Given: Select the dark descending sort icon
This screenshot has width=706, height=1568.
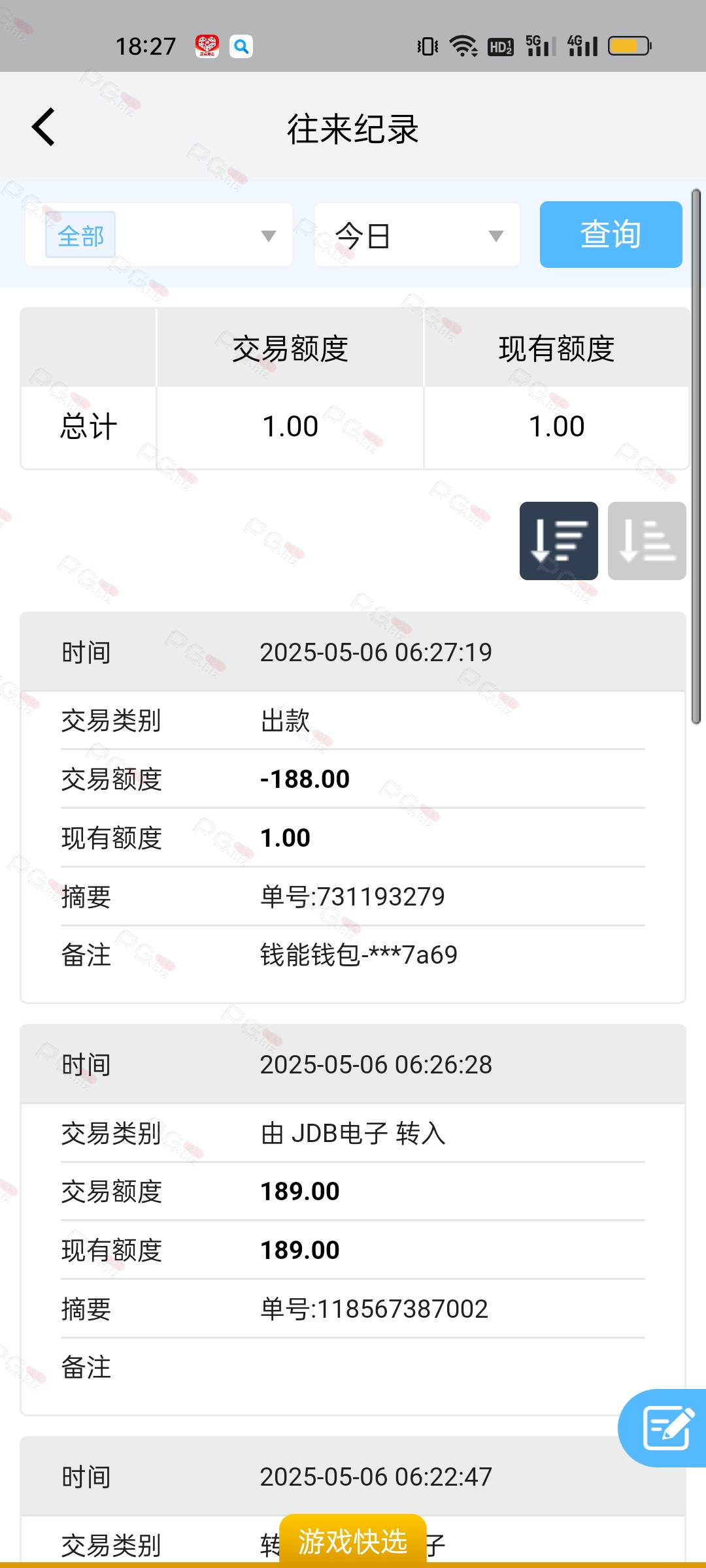Looking at the screenshot, I should pyautogui.click(x=559, y=541).
